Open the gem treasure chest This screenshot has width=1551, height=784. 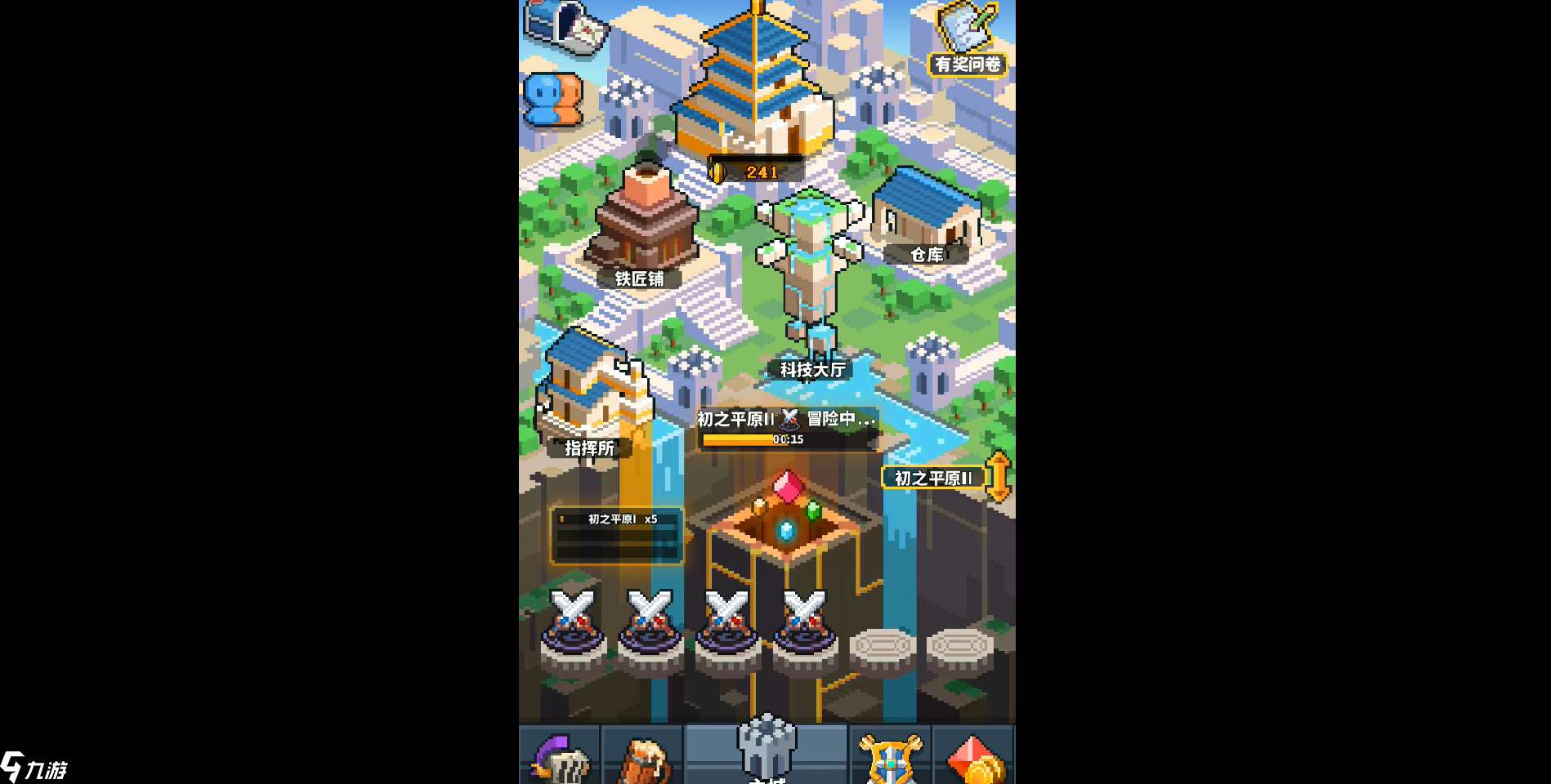[785, 514]
